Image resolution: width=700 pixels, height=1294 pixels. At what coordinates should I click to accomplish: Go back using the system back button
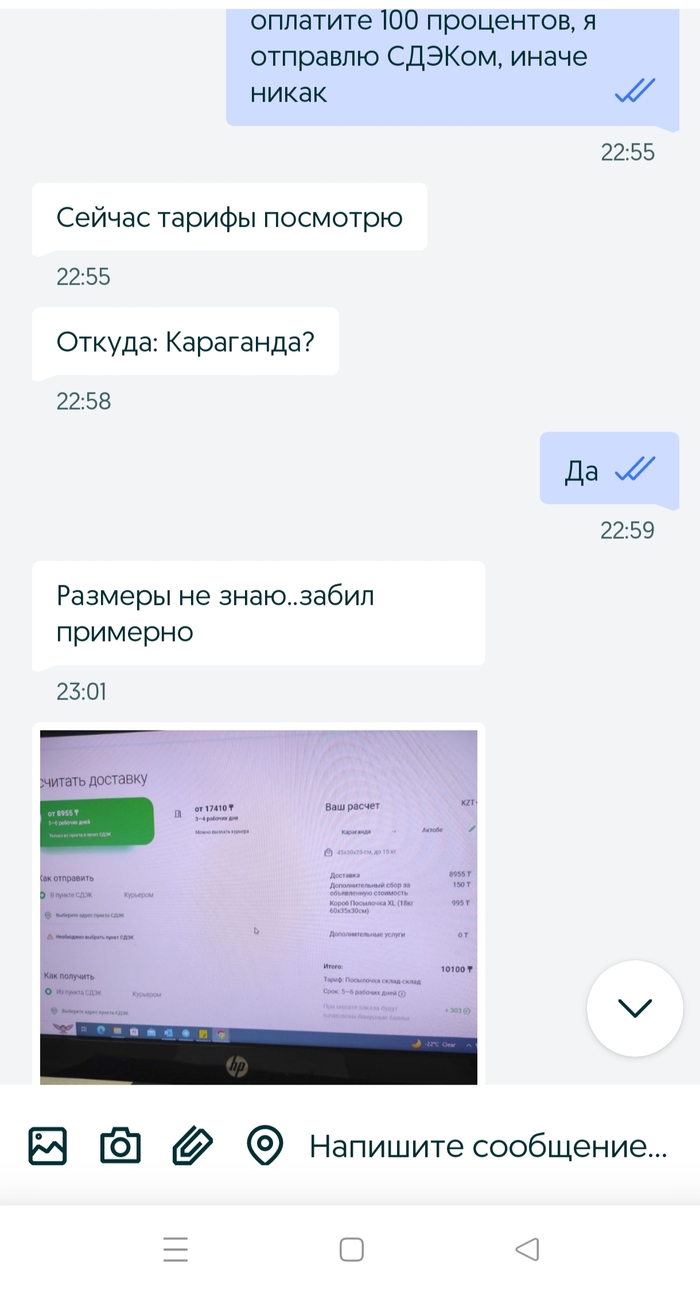(526, 1249)
